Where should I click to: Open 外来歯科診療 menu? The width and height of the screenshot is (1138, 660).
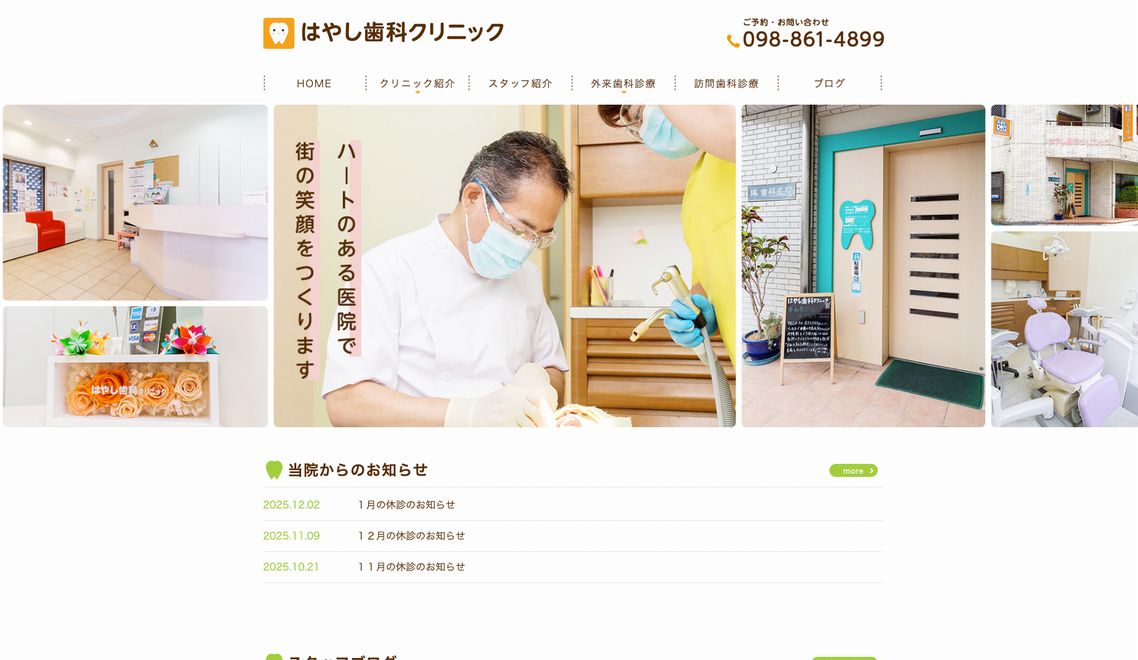623,84
